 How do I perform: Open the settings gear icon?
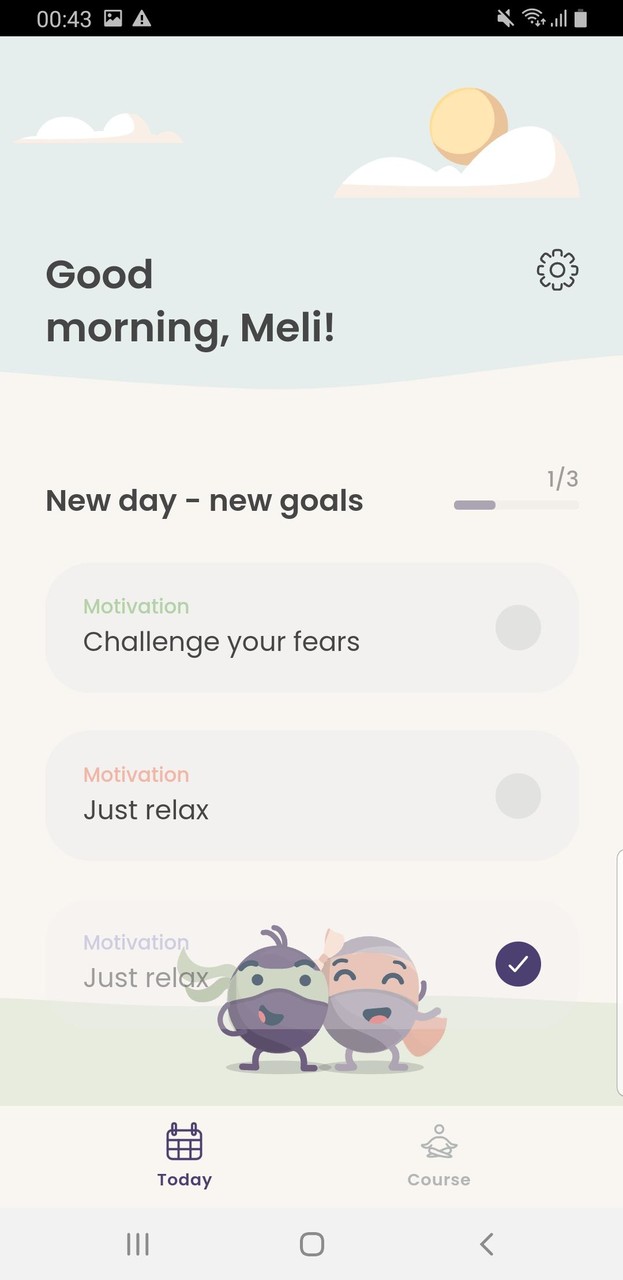[x=557, y=271]
